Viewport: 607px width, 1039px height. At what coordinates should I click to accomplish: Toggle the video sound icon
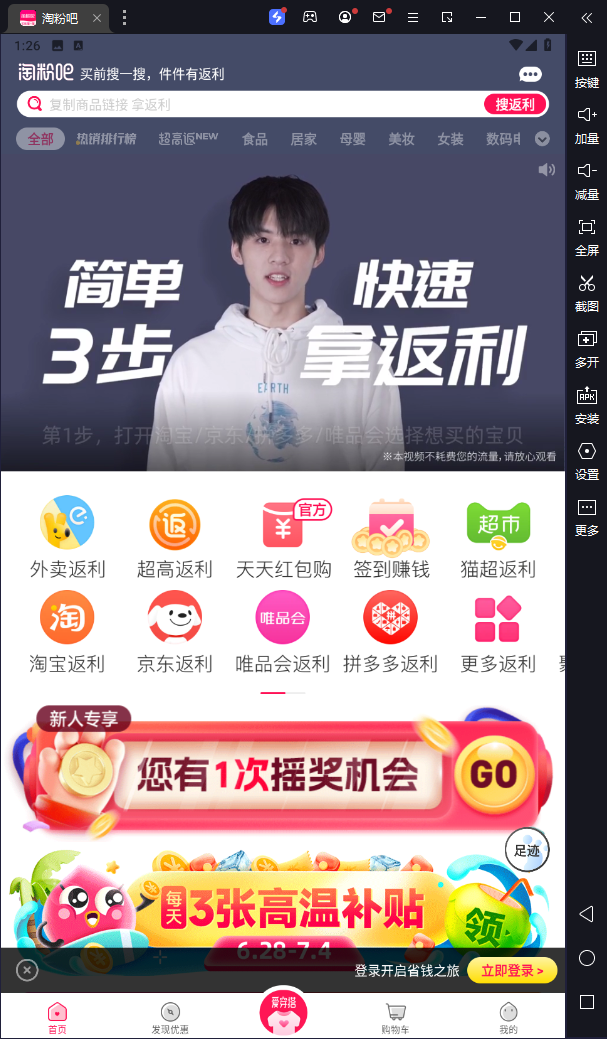click(546, 170)
